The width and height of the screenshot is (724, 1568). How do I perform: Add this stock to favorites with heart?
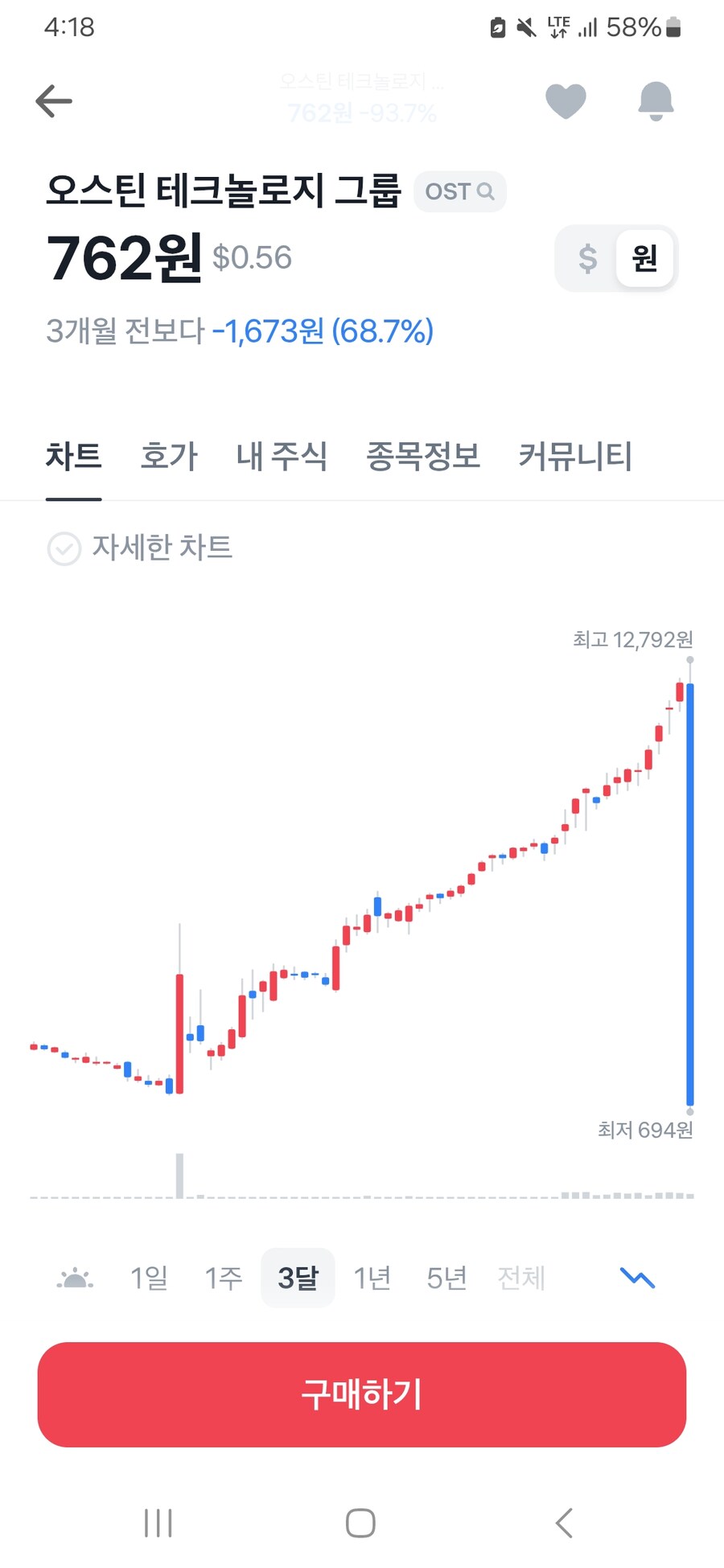point(566,101)
